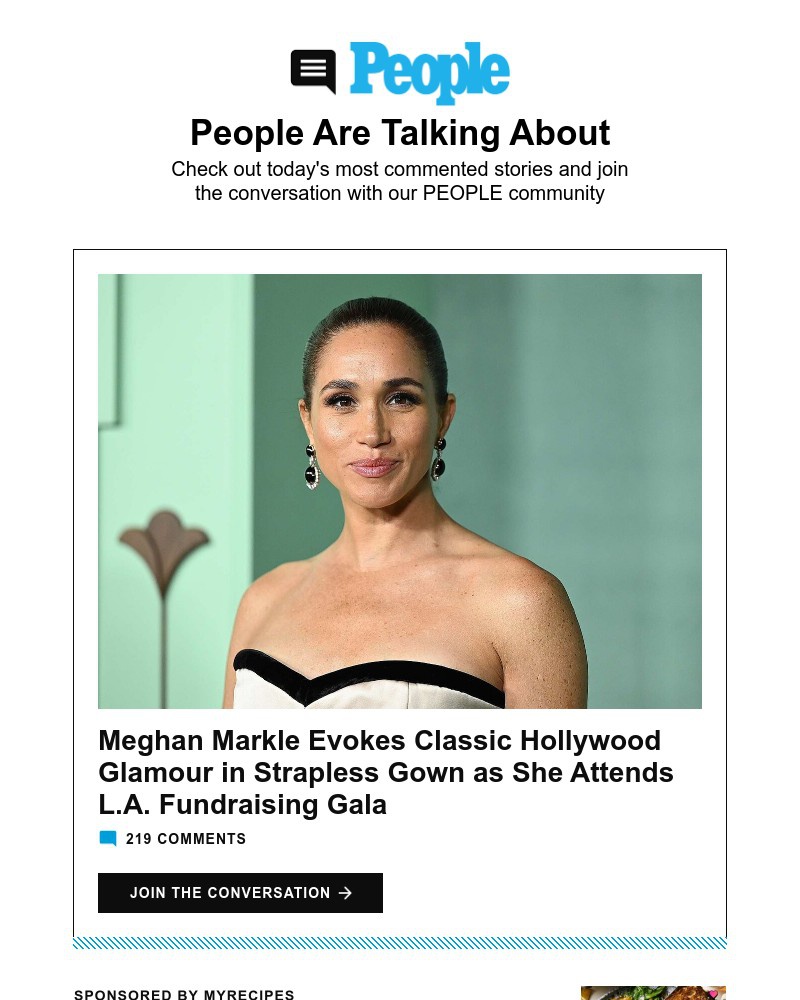The width and height of the screenshot is (800, 1000).
Task: Click the arrow icon inside the conversation button
Action: tap(346, 893)
